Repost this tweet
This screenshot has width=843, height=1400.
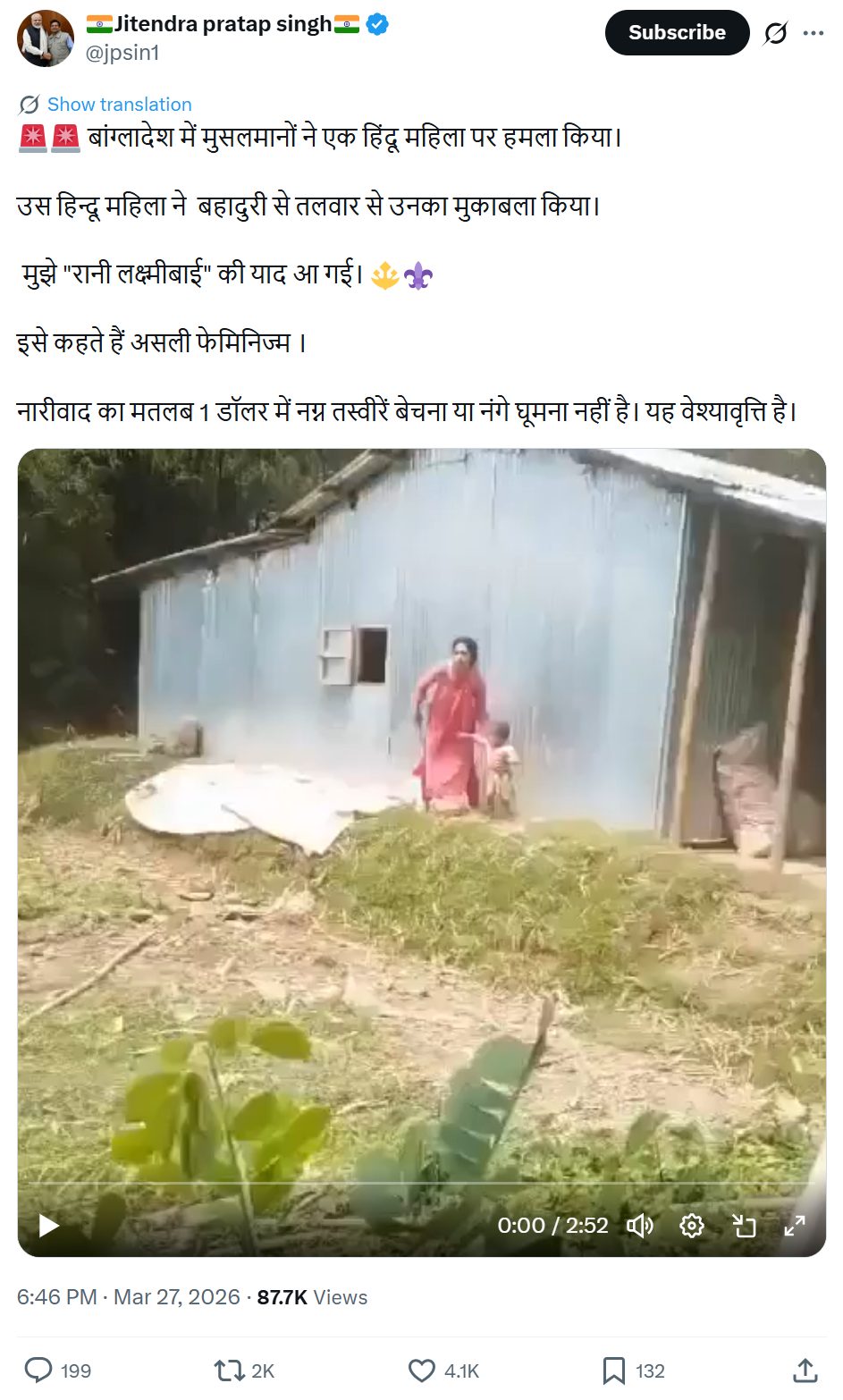pos(227,1370)
